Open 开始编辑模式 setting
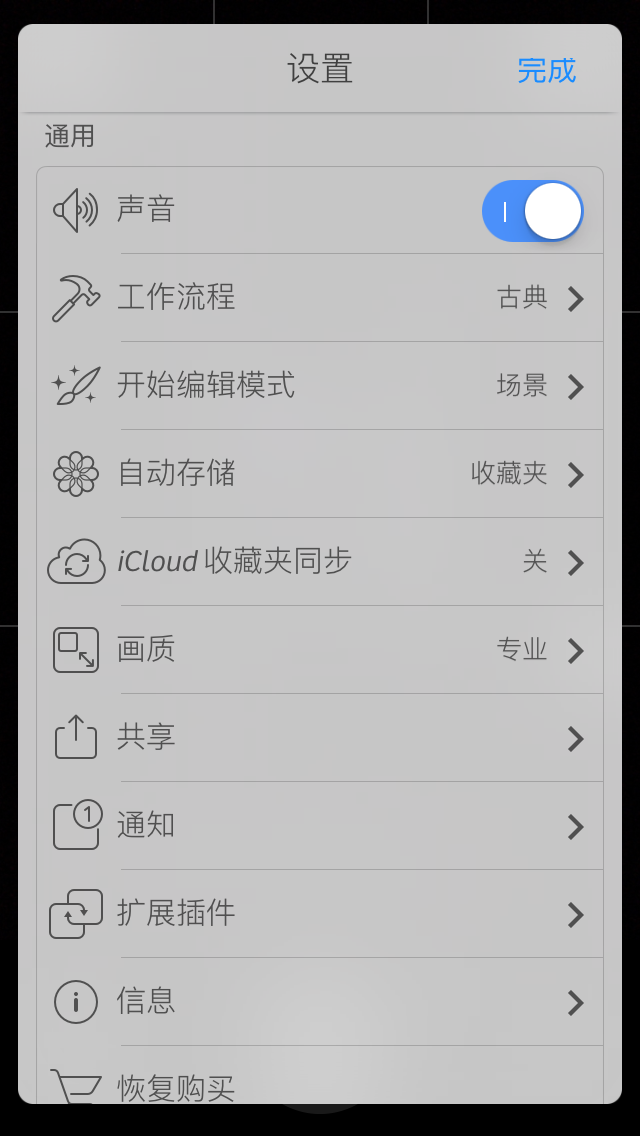 click(320, 386)
